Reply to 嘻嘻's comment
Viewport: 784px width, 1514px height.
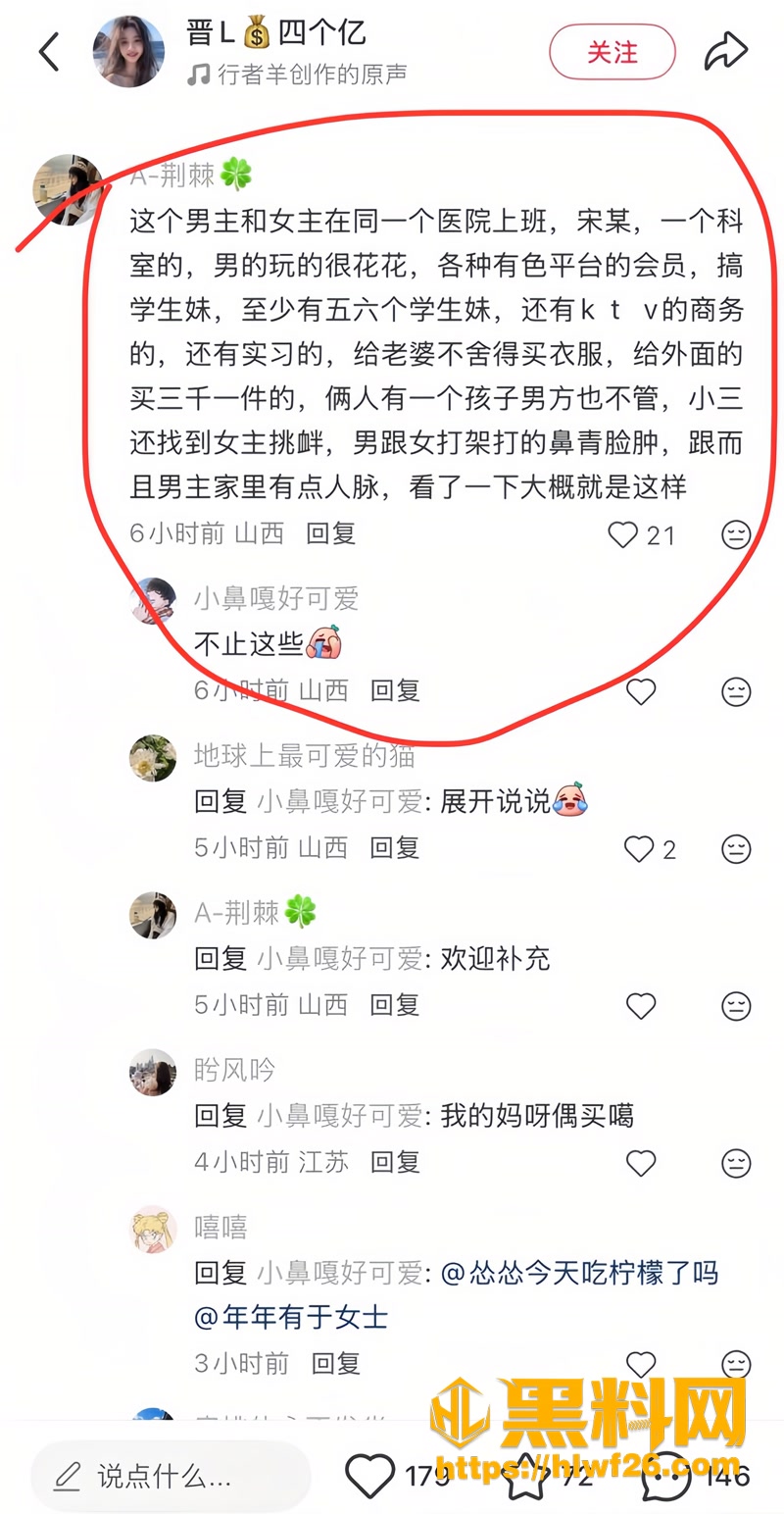point(336,1363)
